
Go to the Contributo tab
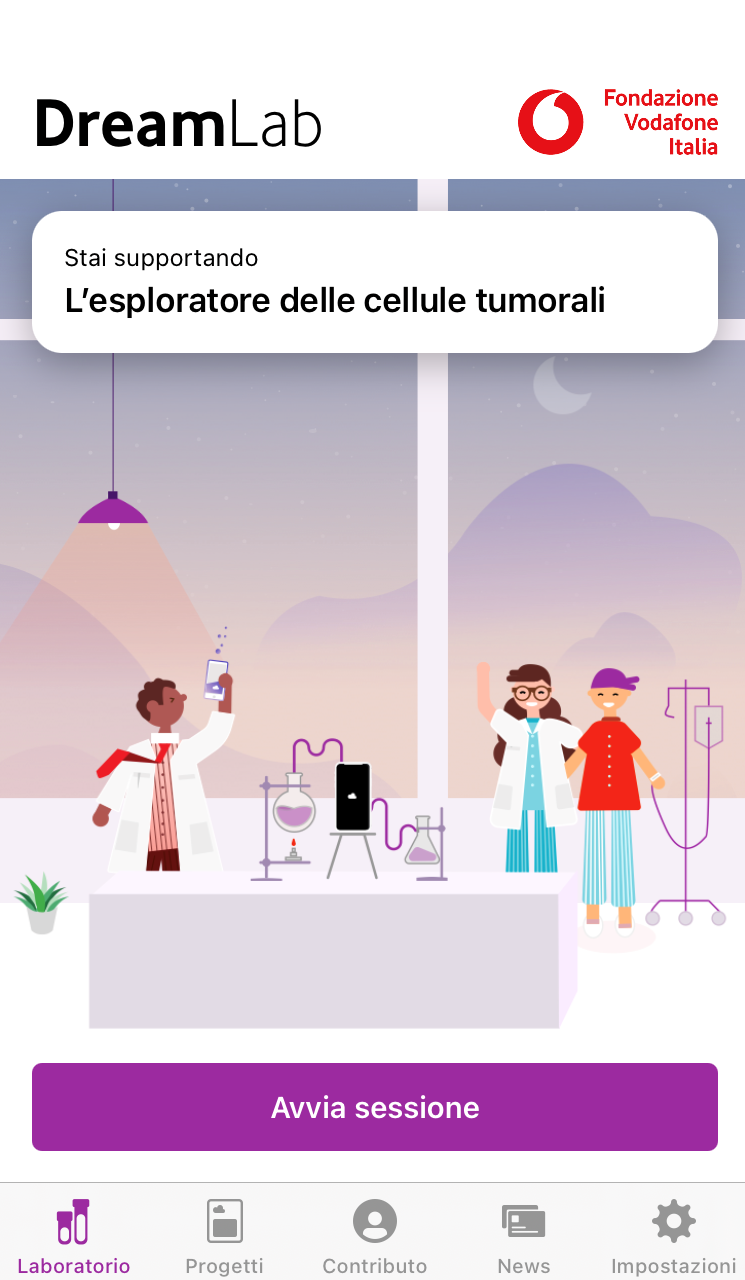(x=374, y=1236)
